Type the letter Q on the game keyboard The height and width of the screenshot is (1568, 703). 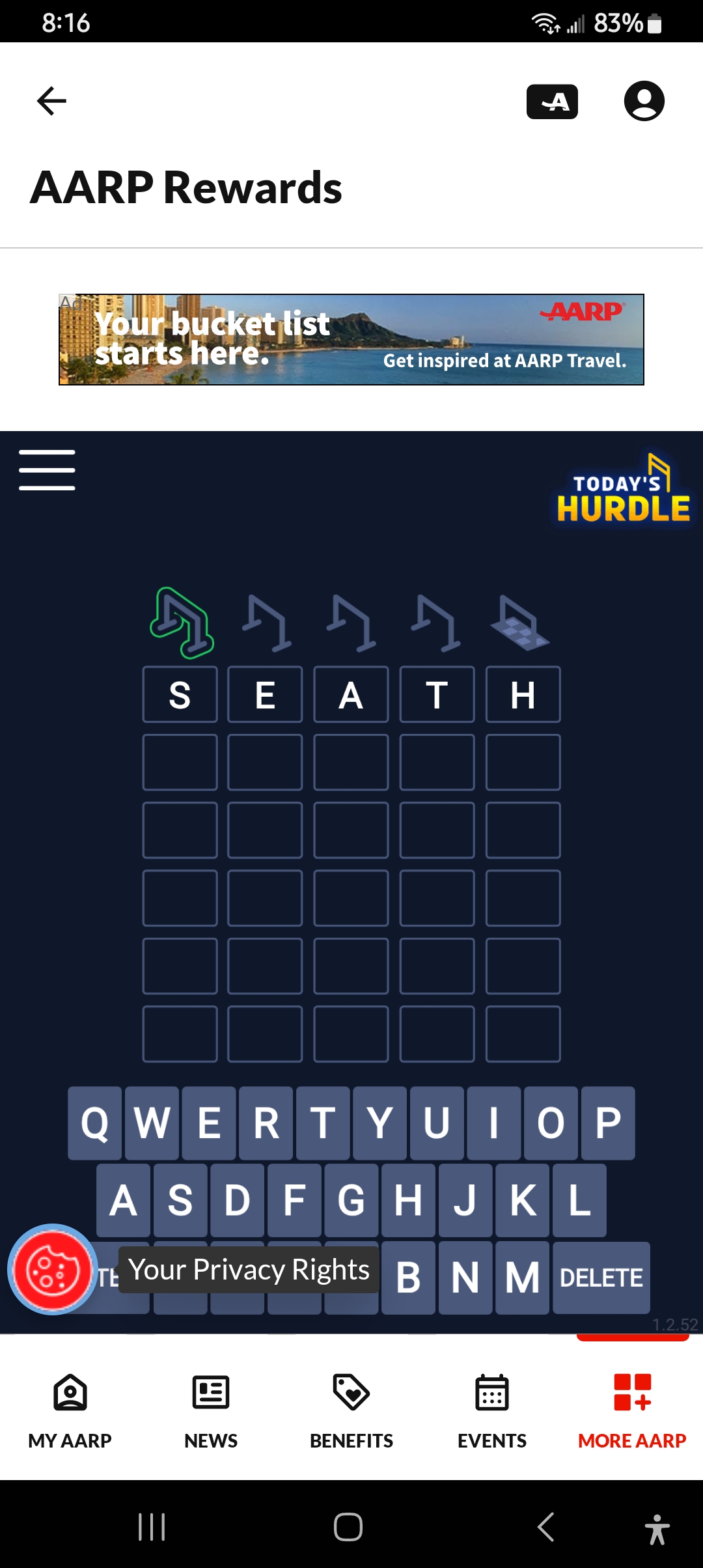coord(95,1123)
